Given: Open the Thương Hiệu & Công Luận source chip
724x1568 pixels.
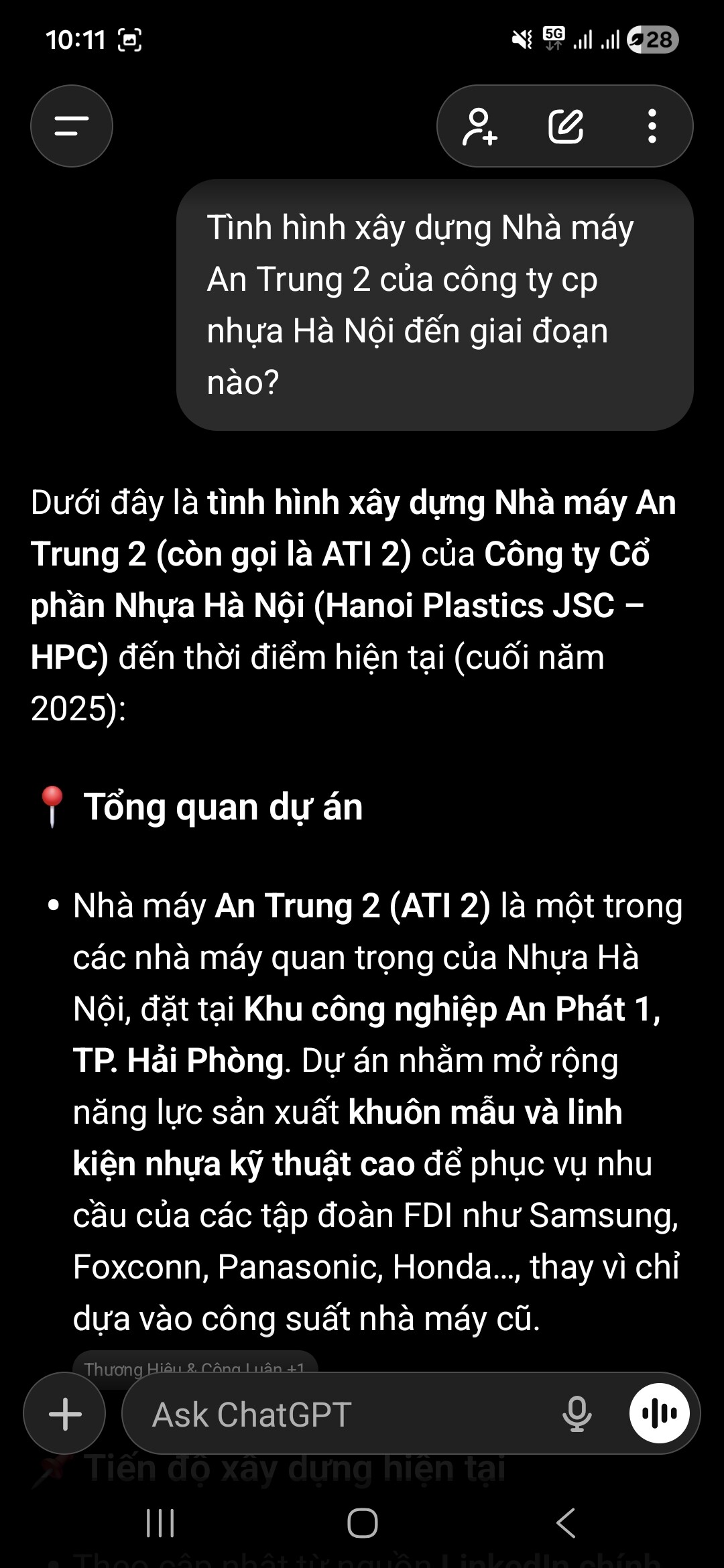Looking at the screenshot, I should [x=194, y=1366].
